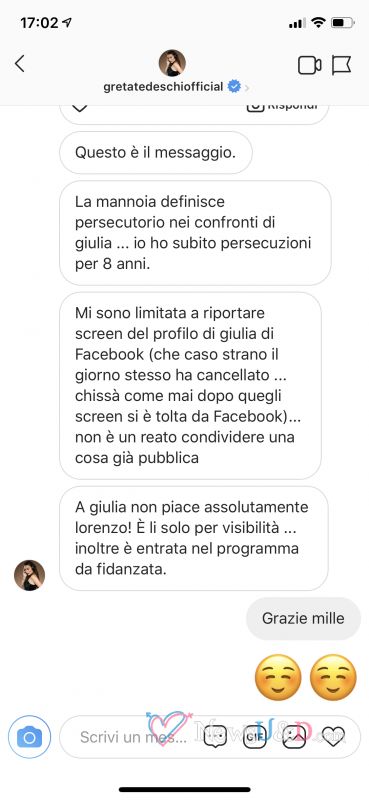Open the camera button

(x=30, y=737)
